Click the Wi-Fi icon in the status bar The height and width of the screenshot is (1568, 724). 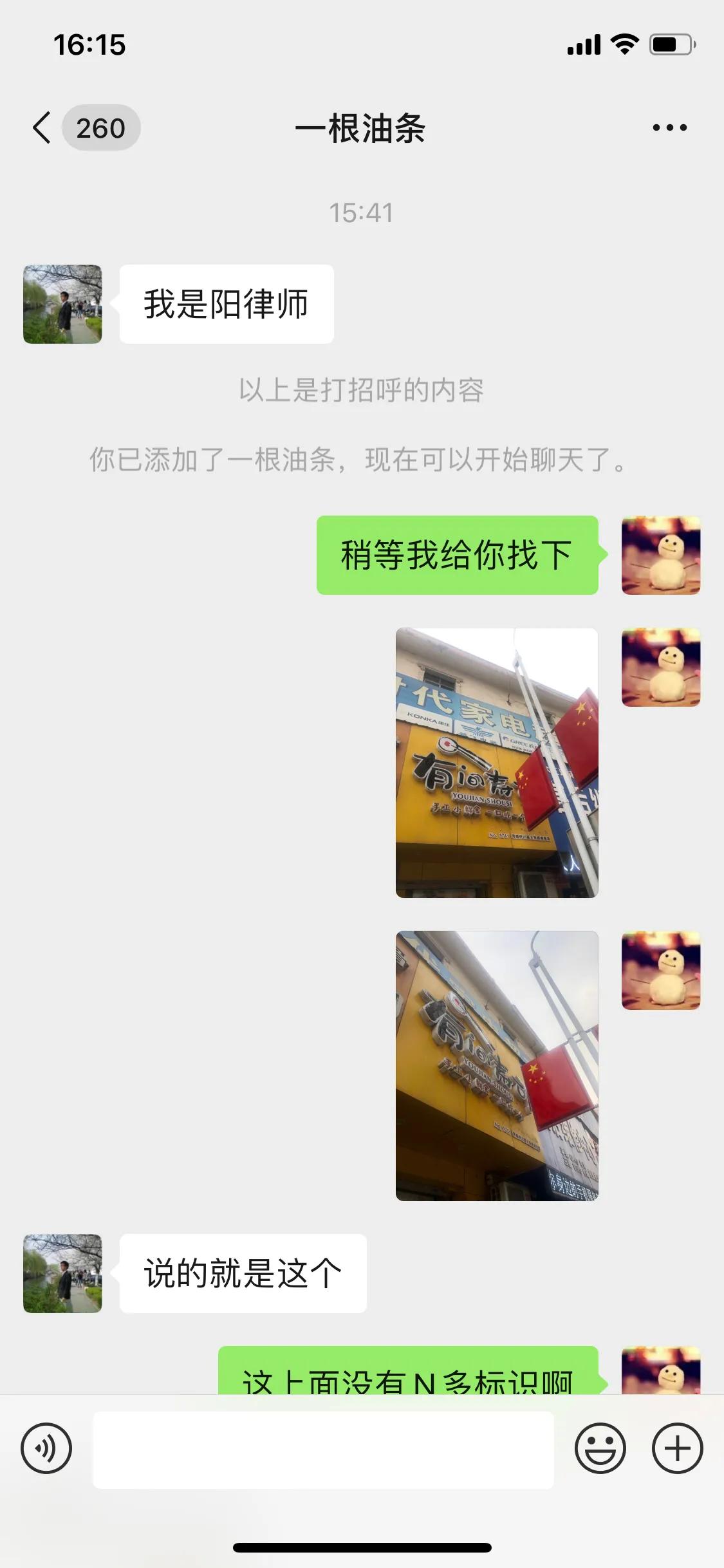[622, 44]
